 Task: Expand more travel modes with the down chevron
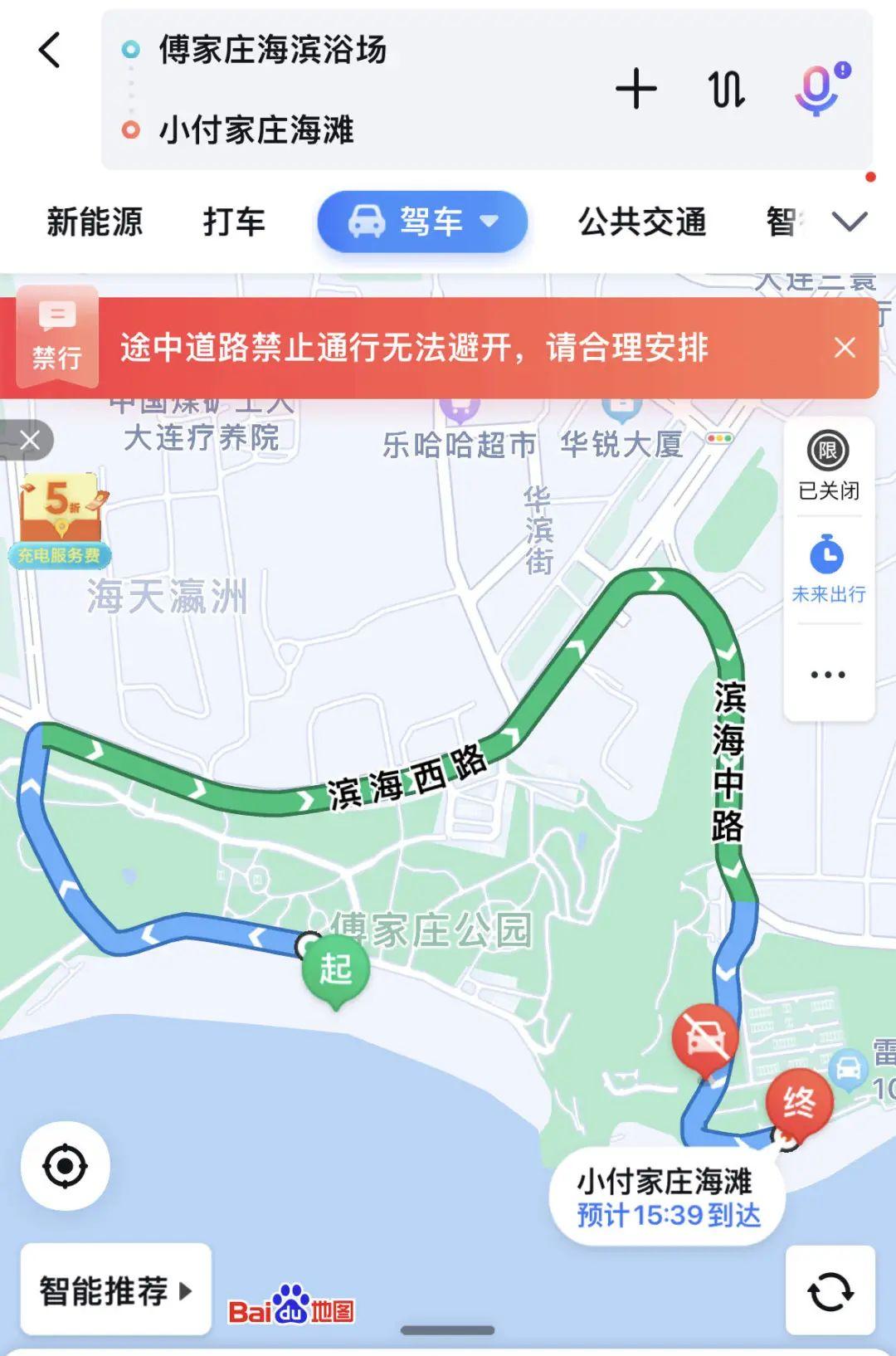click(848, 222)
